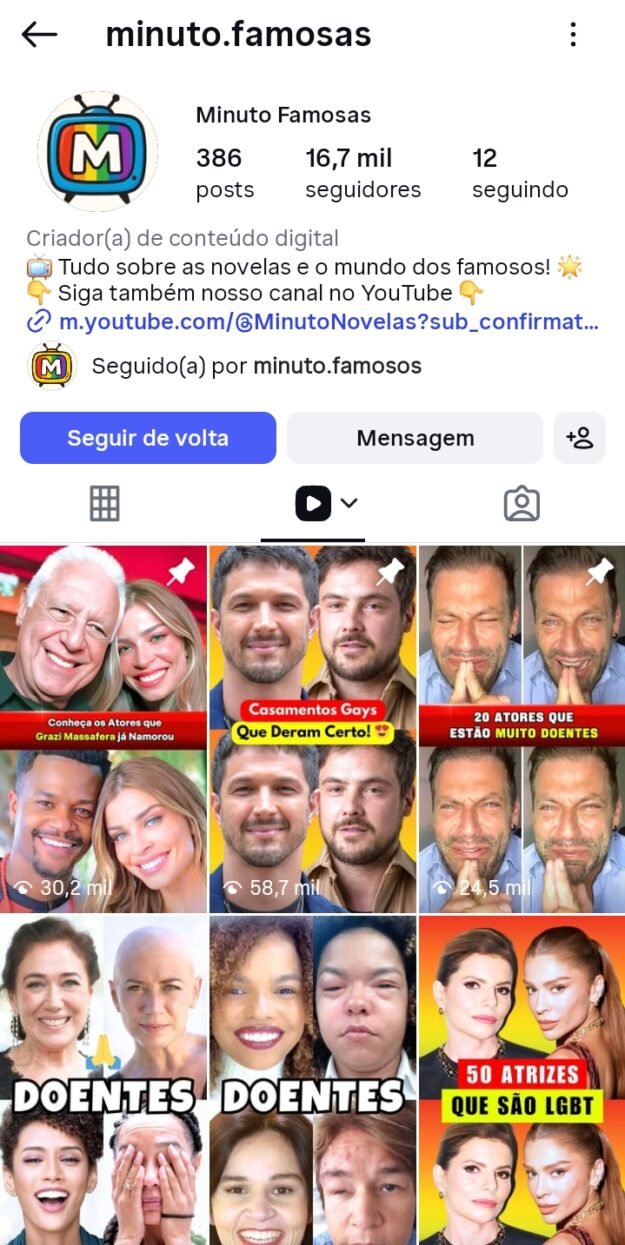
Task: Go back with the arrow icon
Action: tap(39, 34)
